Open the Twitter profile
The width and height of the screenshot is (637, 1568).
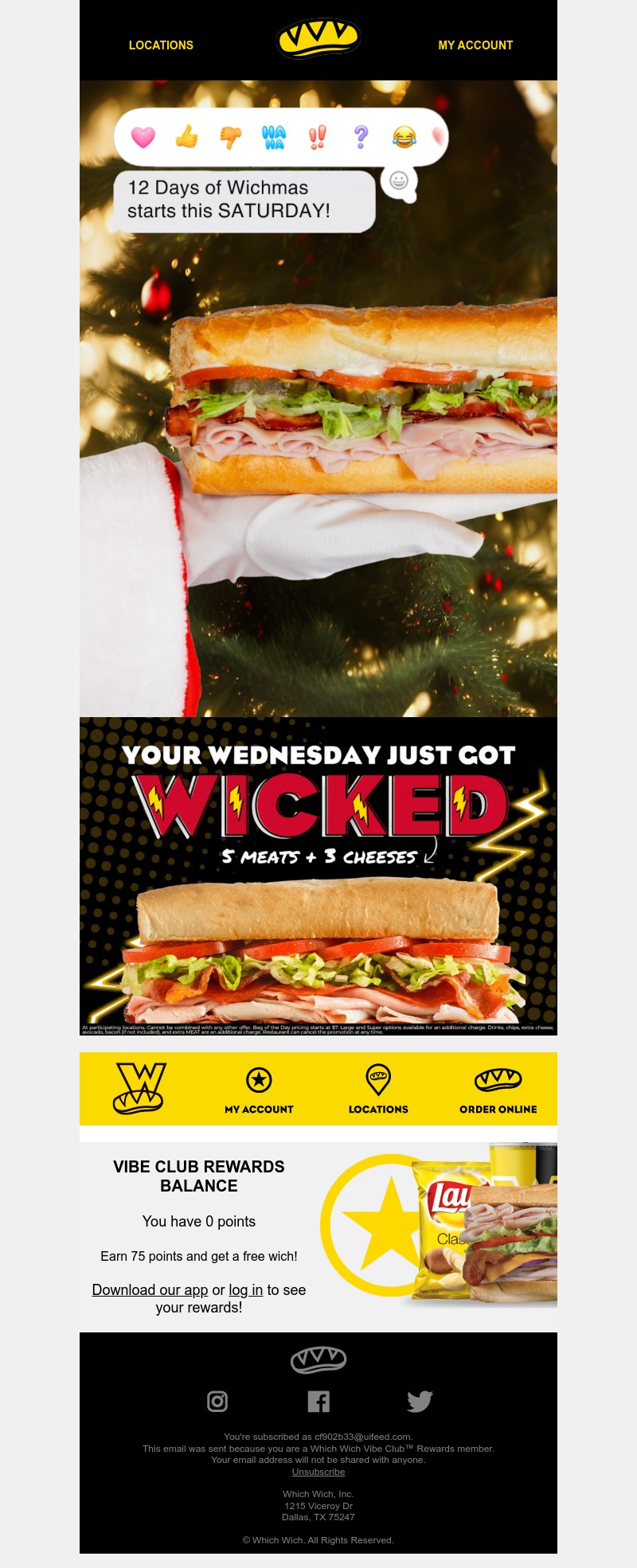coord(420,1402)
